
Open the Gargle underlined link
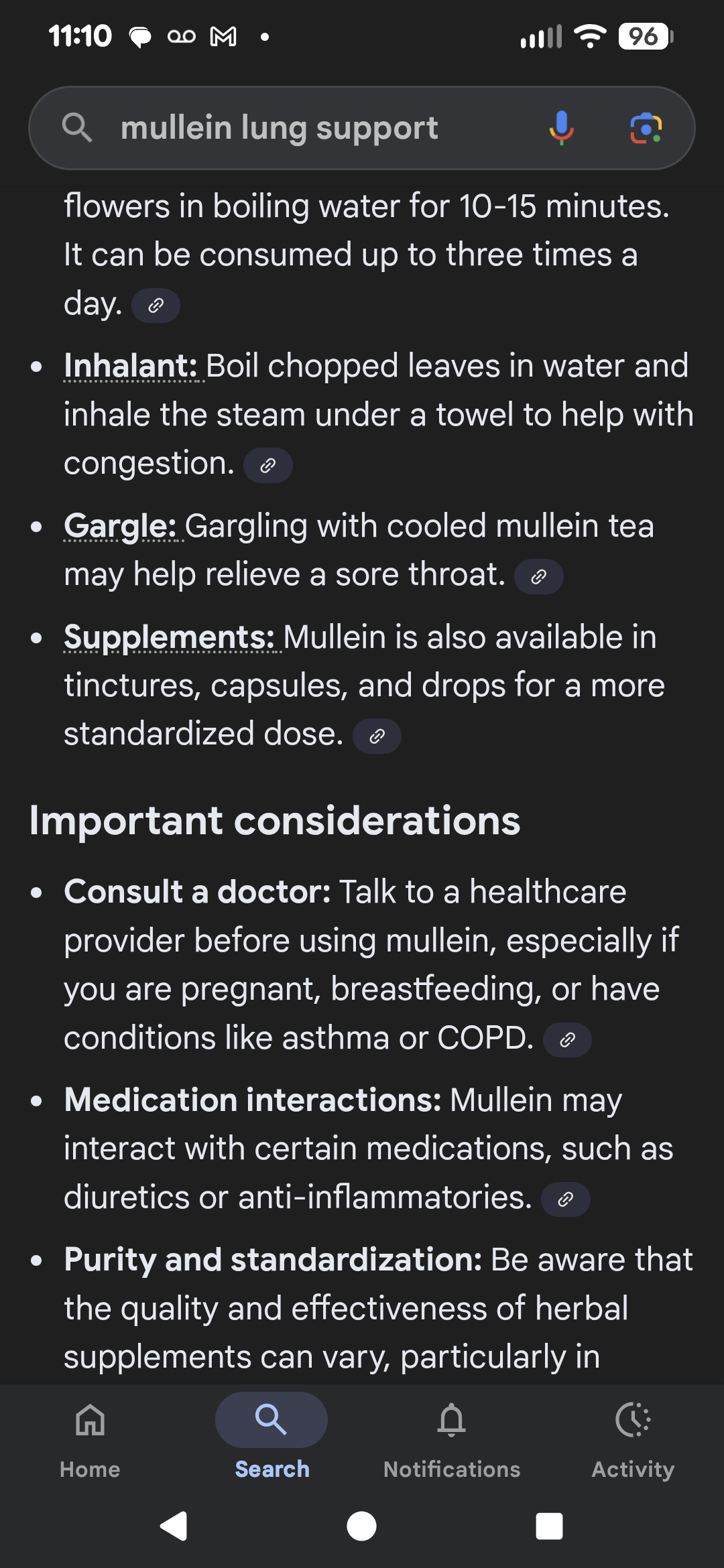coord(120,526)
